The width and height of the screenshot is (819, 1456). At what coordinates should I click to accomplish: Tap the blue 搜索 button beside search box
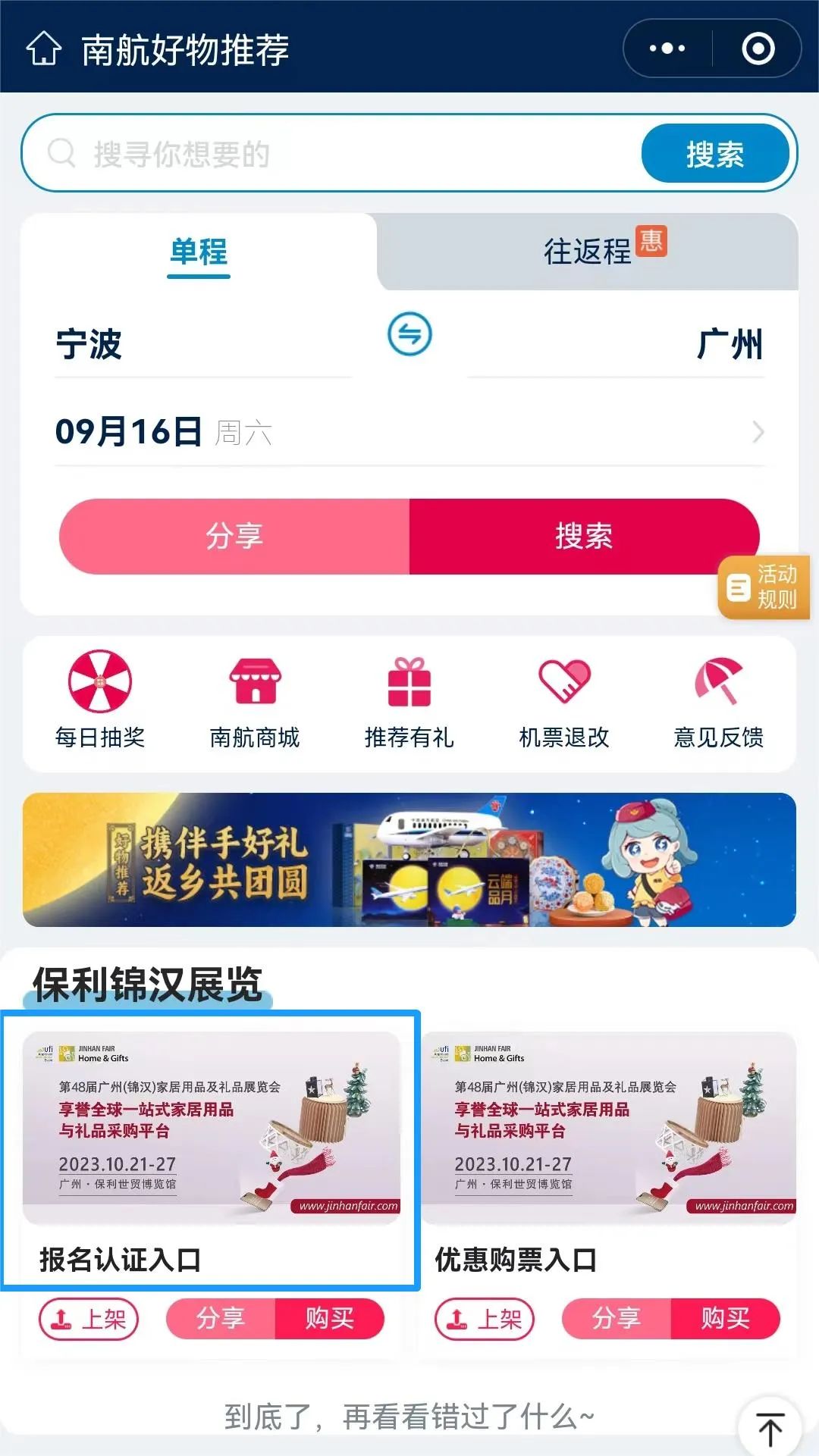(714, 154)
